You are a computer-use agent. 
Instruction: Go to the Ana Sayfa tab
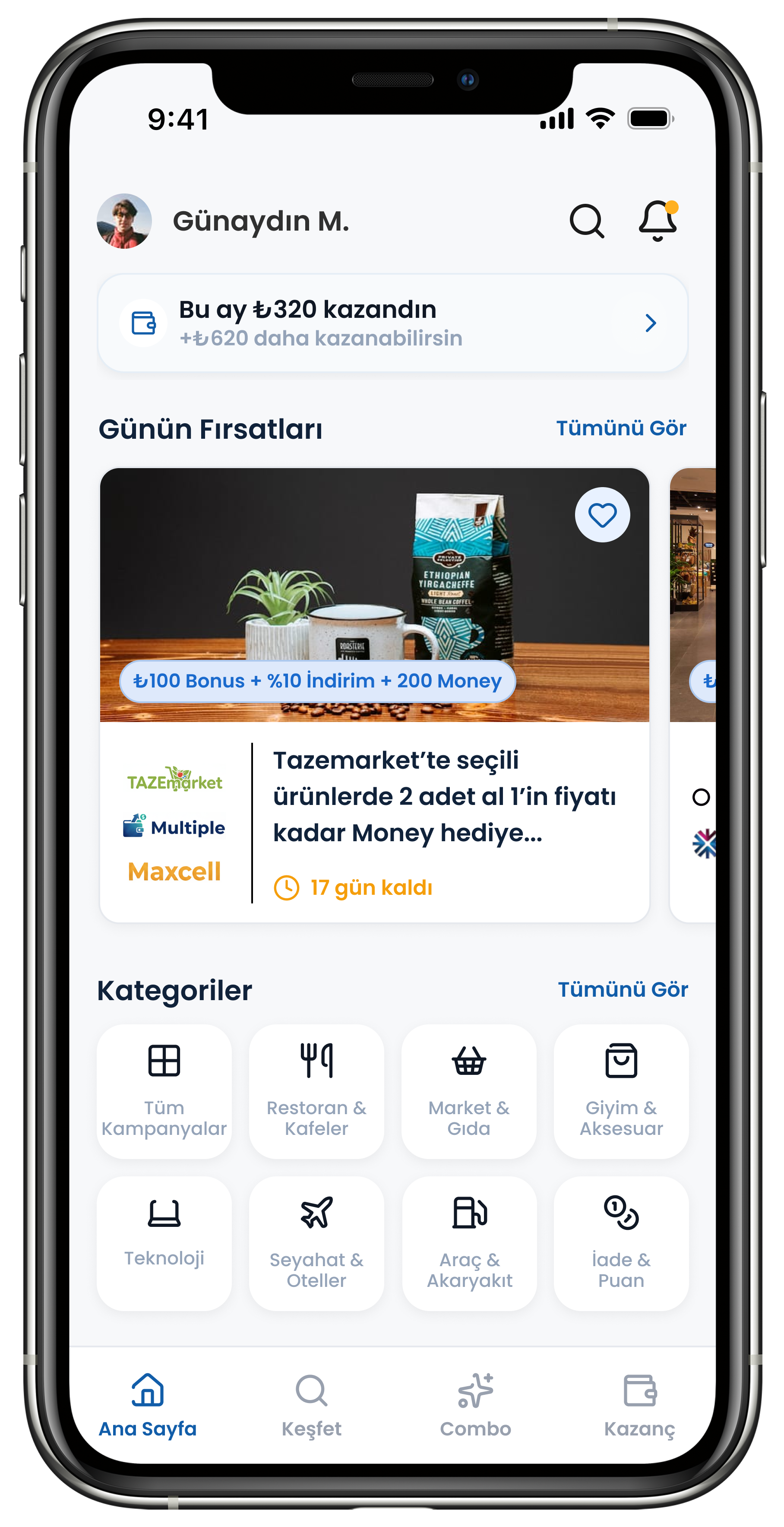point(148,1405)
